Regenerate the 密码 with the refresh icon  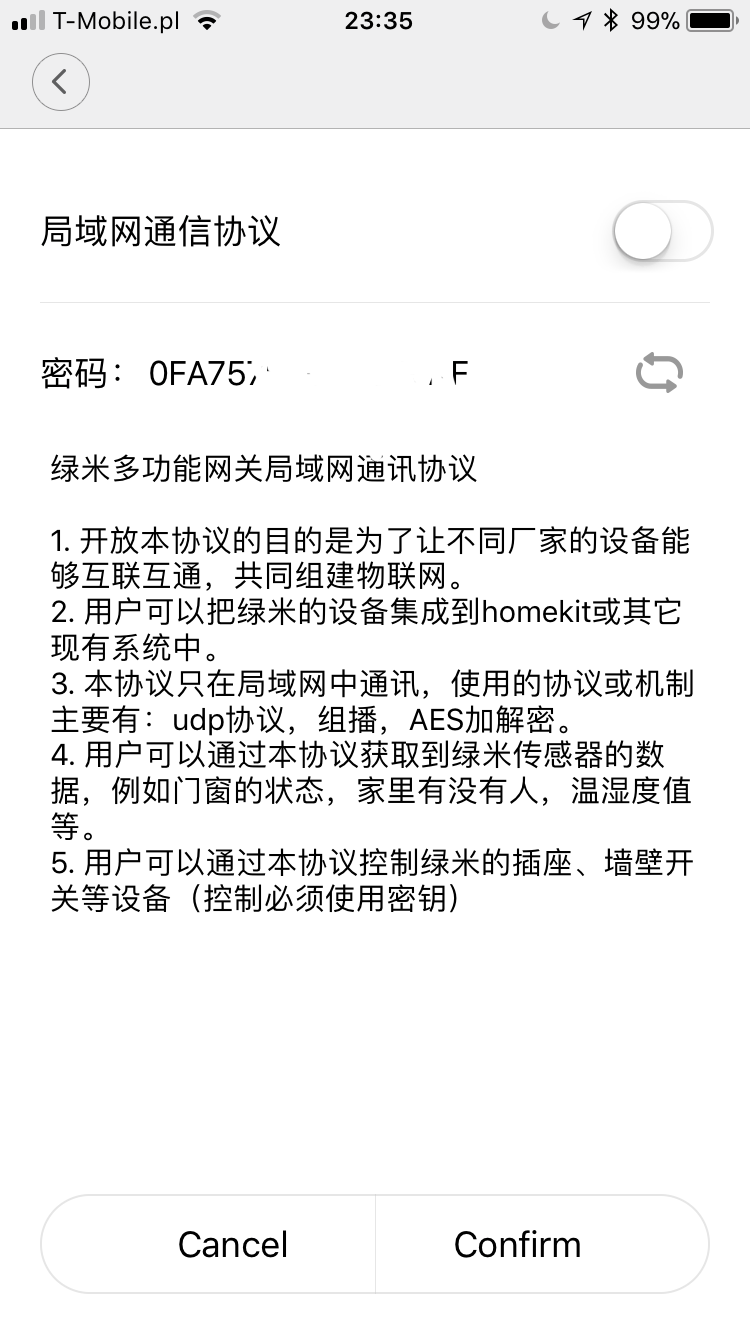click(x=659, y=374)
